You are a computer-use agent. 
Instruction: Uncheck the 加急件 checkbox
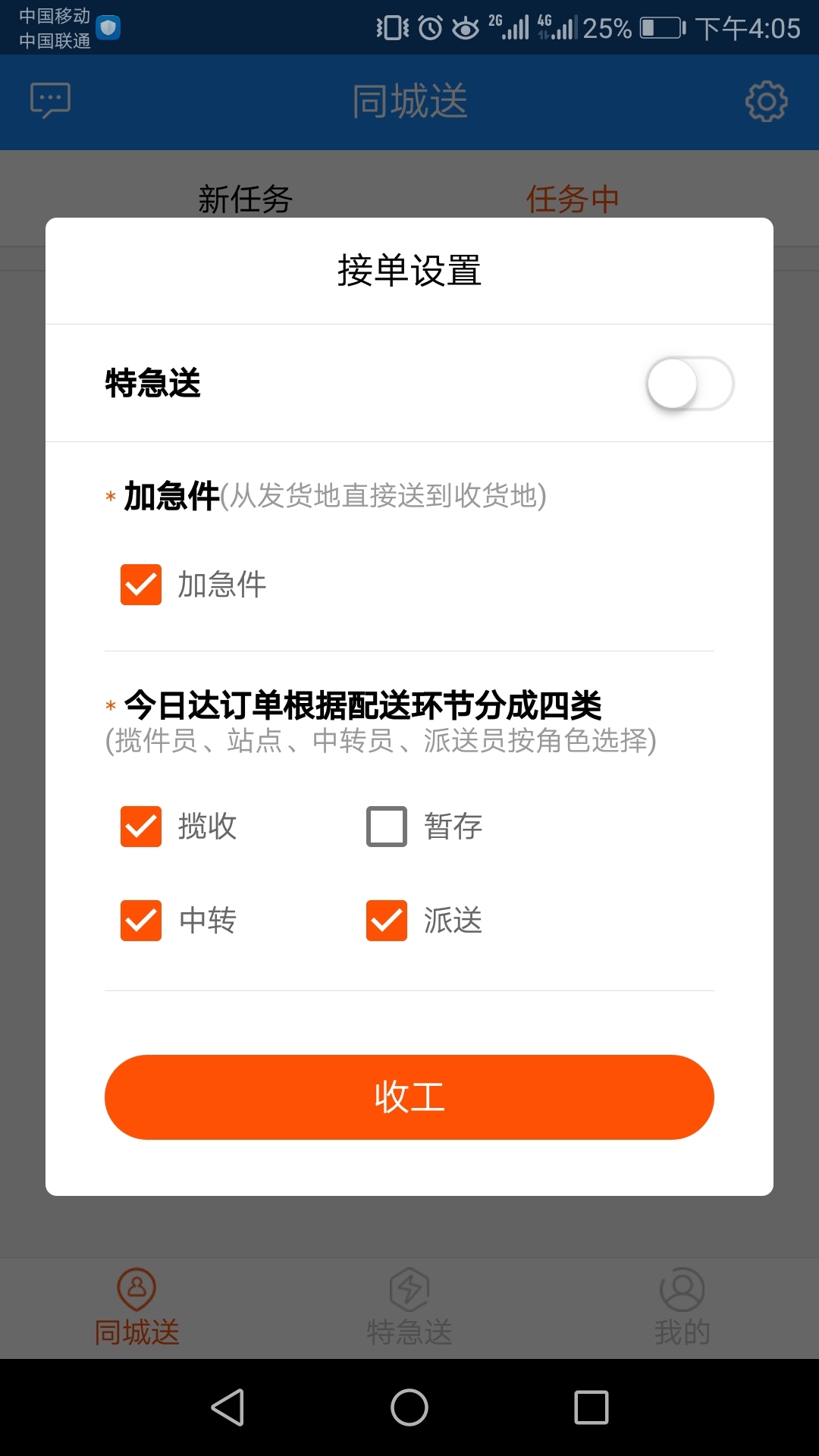141,585
